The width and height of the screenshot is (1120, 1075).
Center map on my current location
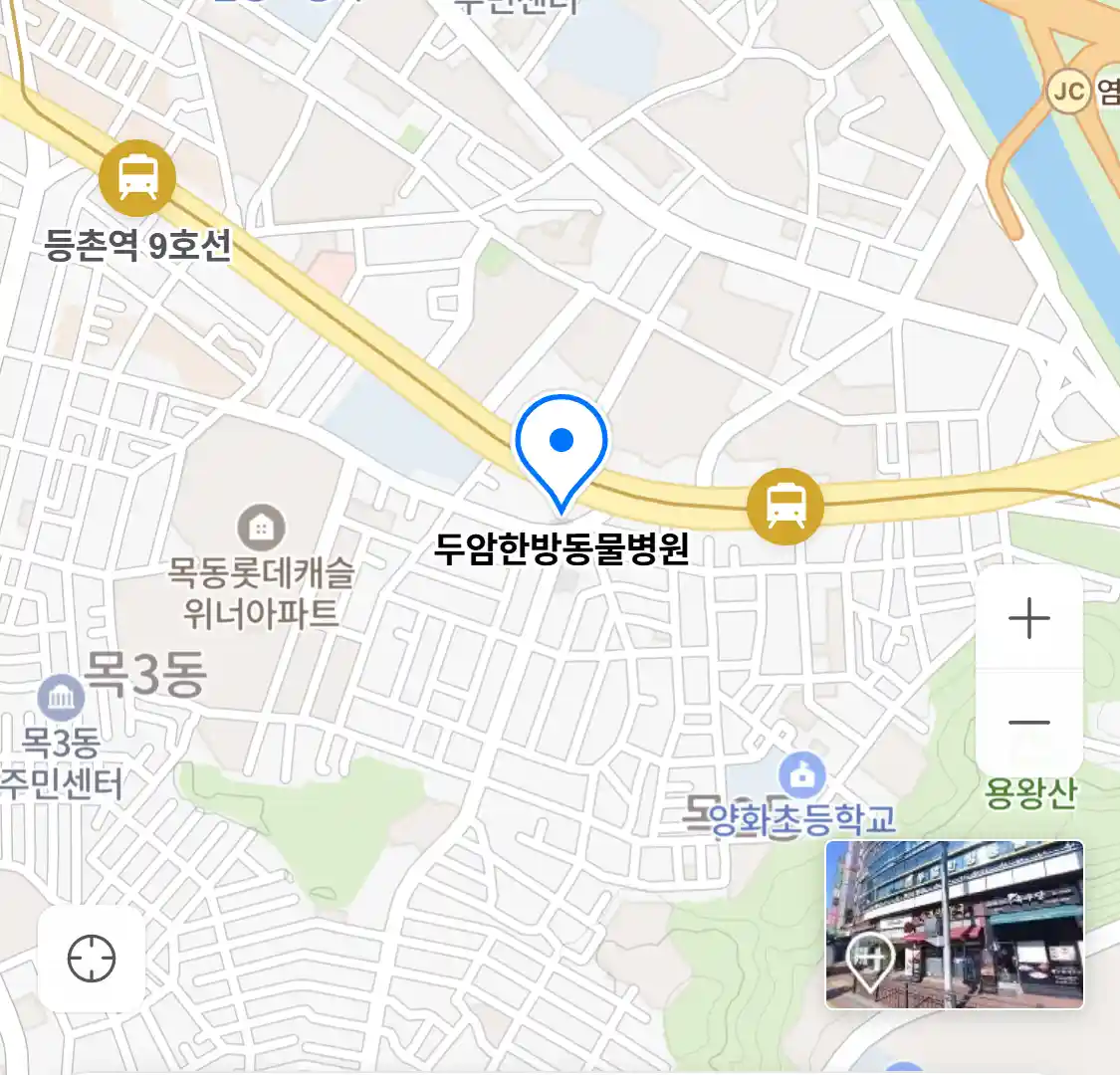click(x=92, y=960)
